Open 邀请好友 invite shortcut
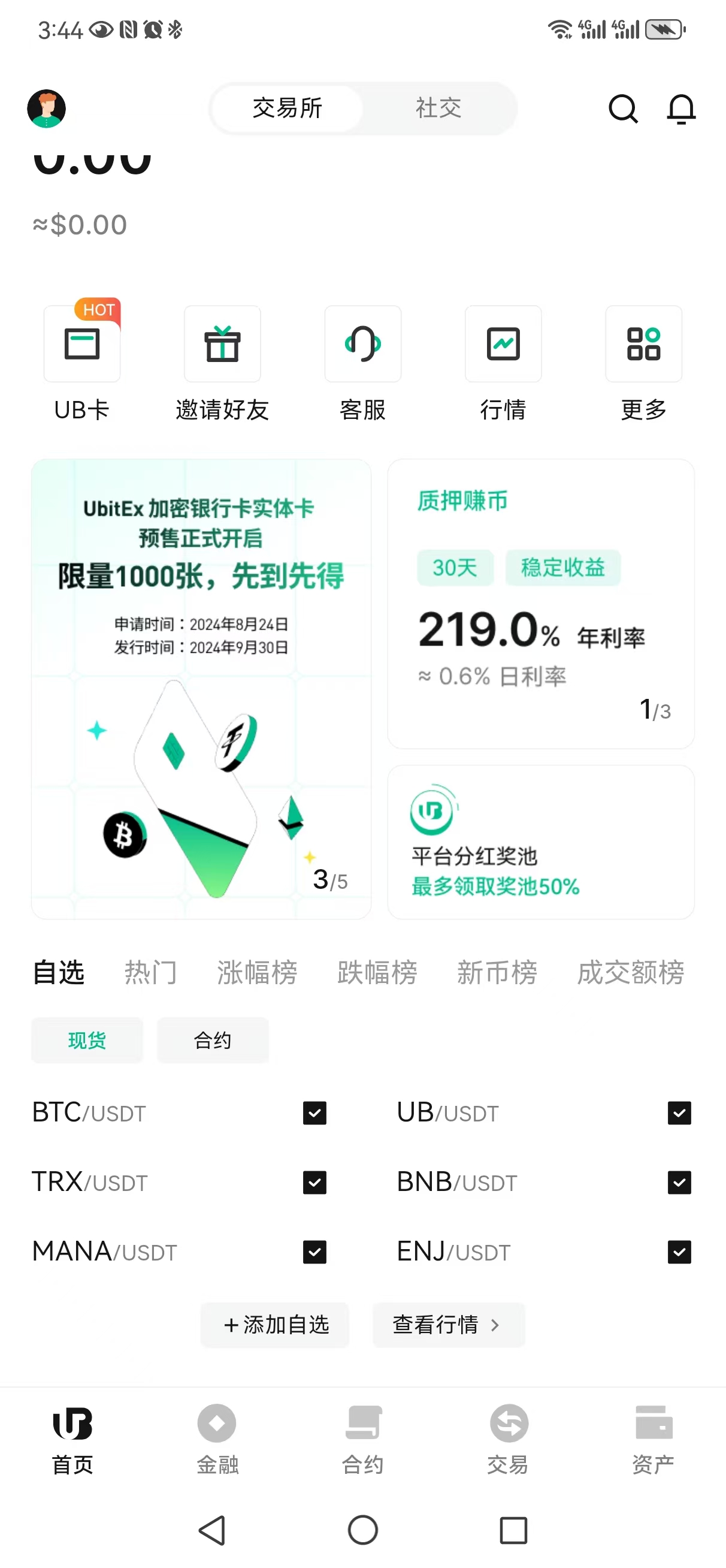This screenshot has width=726, height=1568. [222, 363]
